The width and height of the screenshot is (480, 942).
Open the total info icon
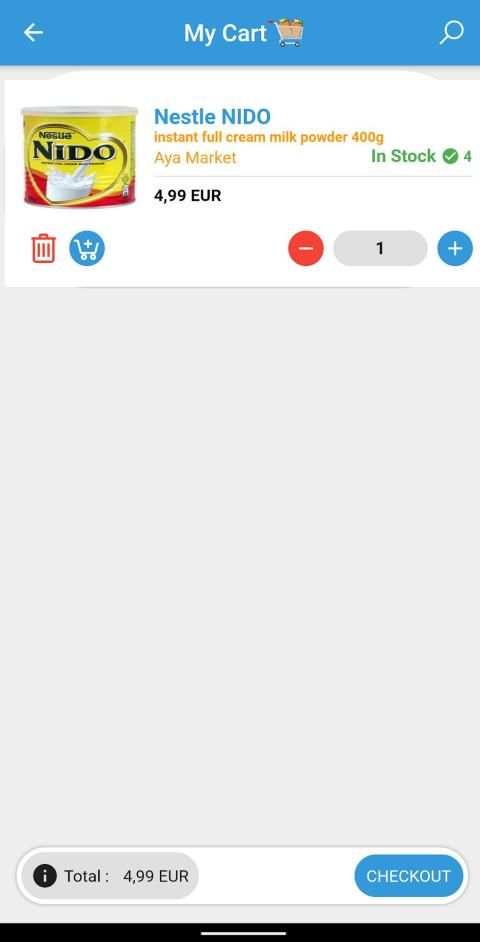click(45, 876)
